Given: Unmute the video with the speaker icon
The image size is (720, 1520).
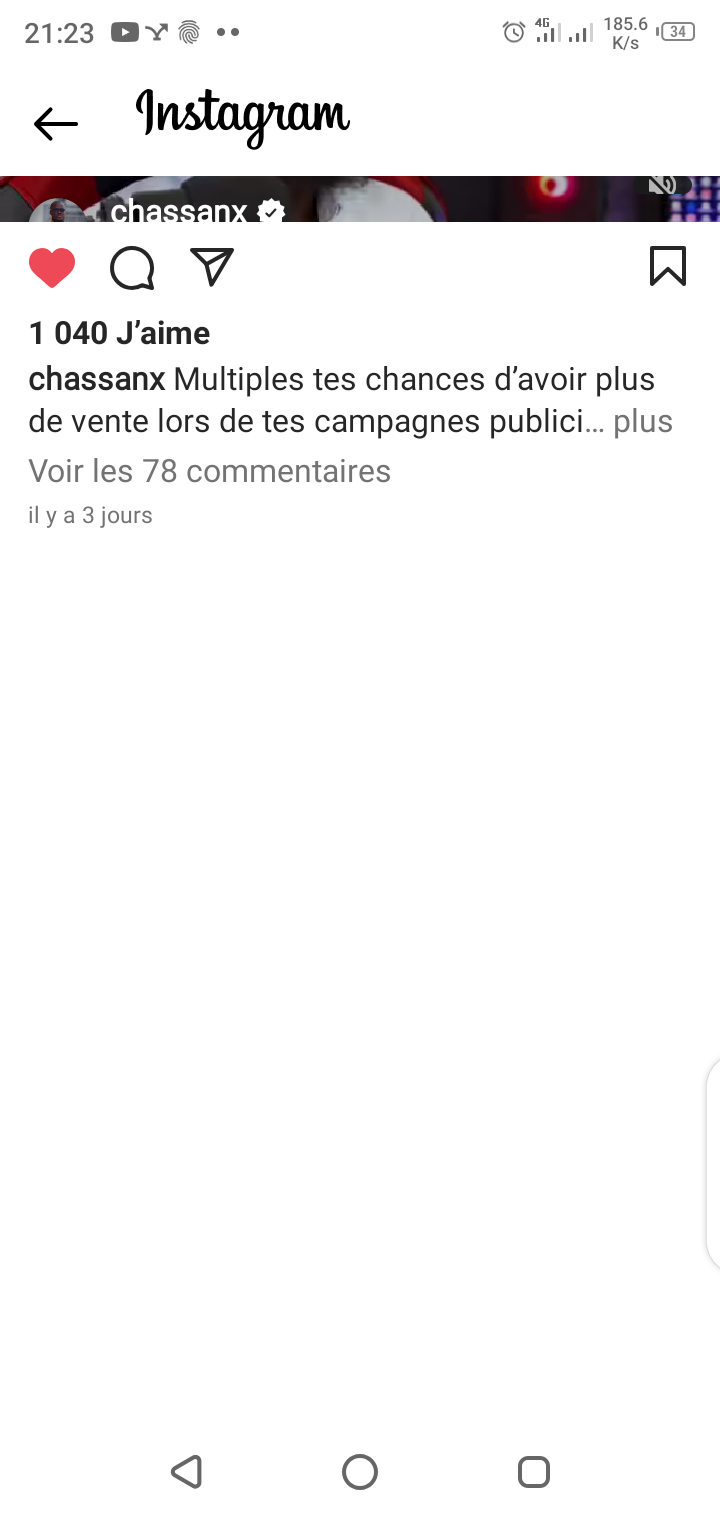Looking at the screenshot, I should point(664,186).
